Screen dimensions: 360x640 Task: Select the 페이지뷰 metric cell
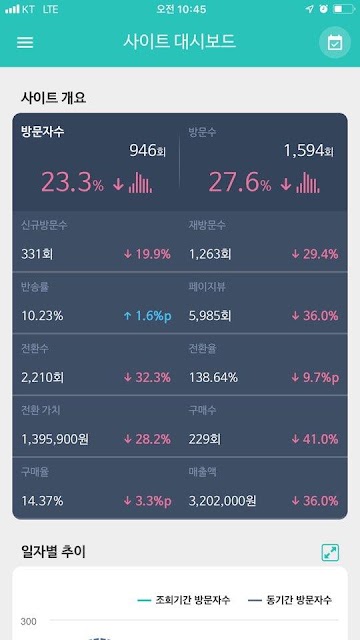click(x=264, y=303)
